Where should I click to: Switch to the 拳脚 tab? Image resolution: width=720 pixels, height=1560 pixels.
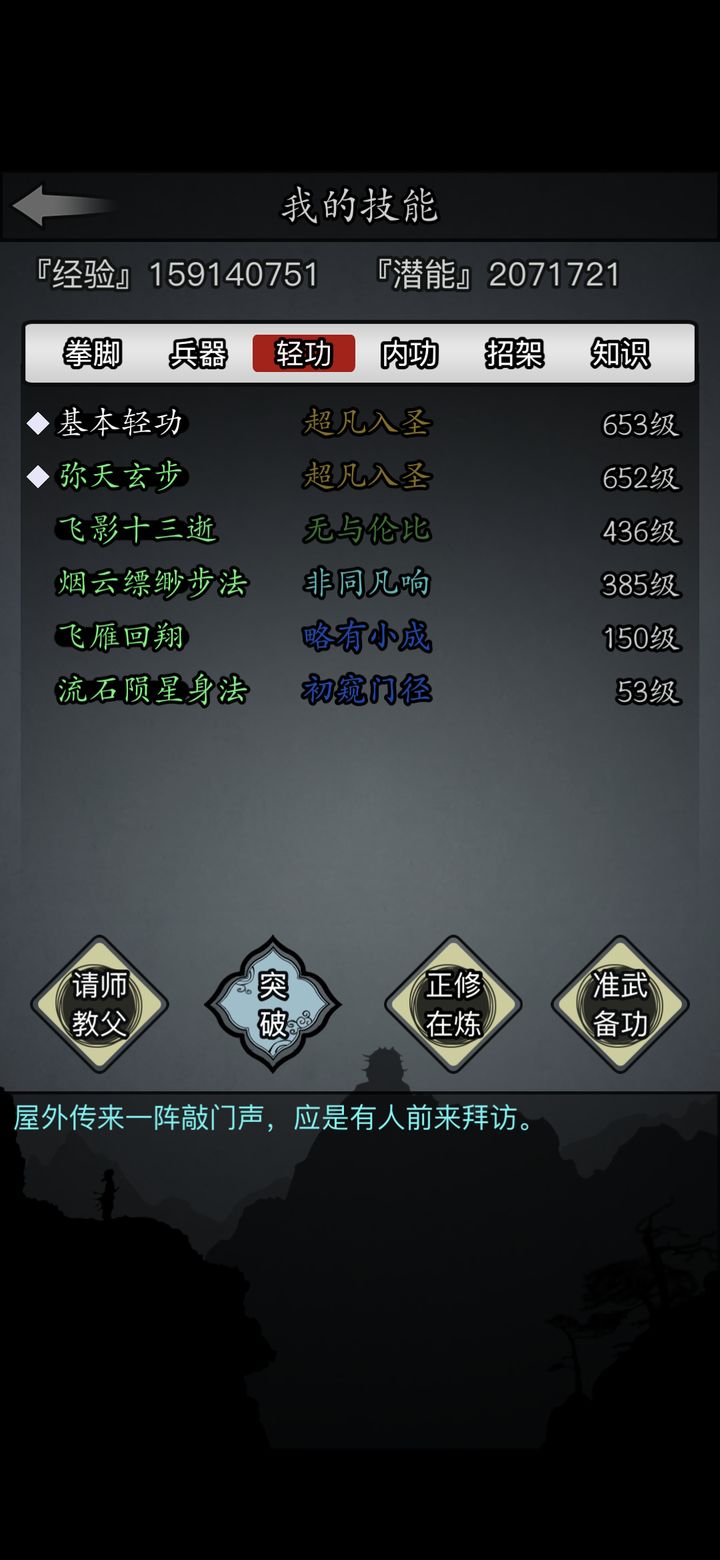coord(92,353)
